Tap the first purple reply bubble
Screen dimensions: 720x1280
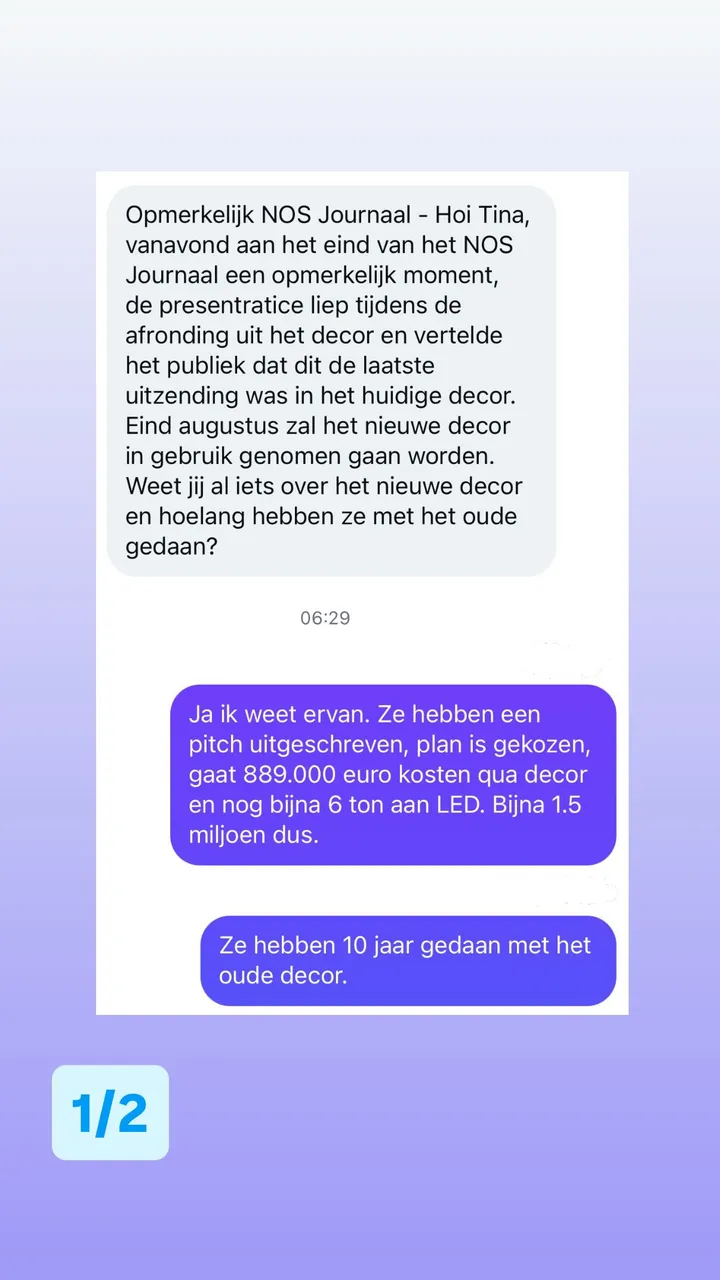395,775
